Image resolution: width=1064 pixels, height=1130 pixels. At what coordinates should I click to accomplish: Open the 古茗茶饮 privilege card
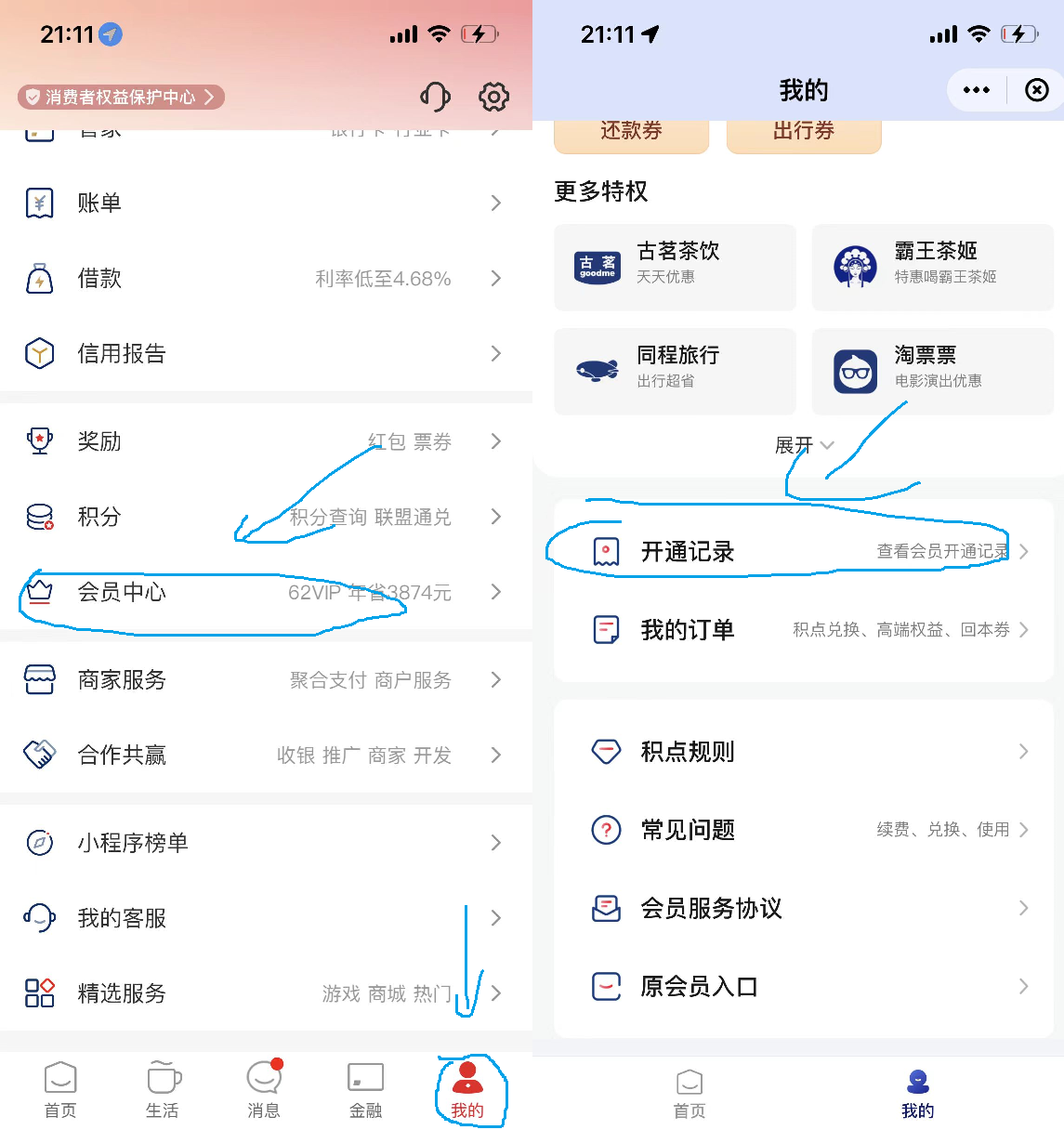(675, 267)
